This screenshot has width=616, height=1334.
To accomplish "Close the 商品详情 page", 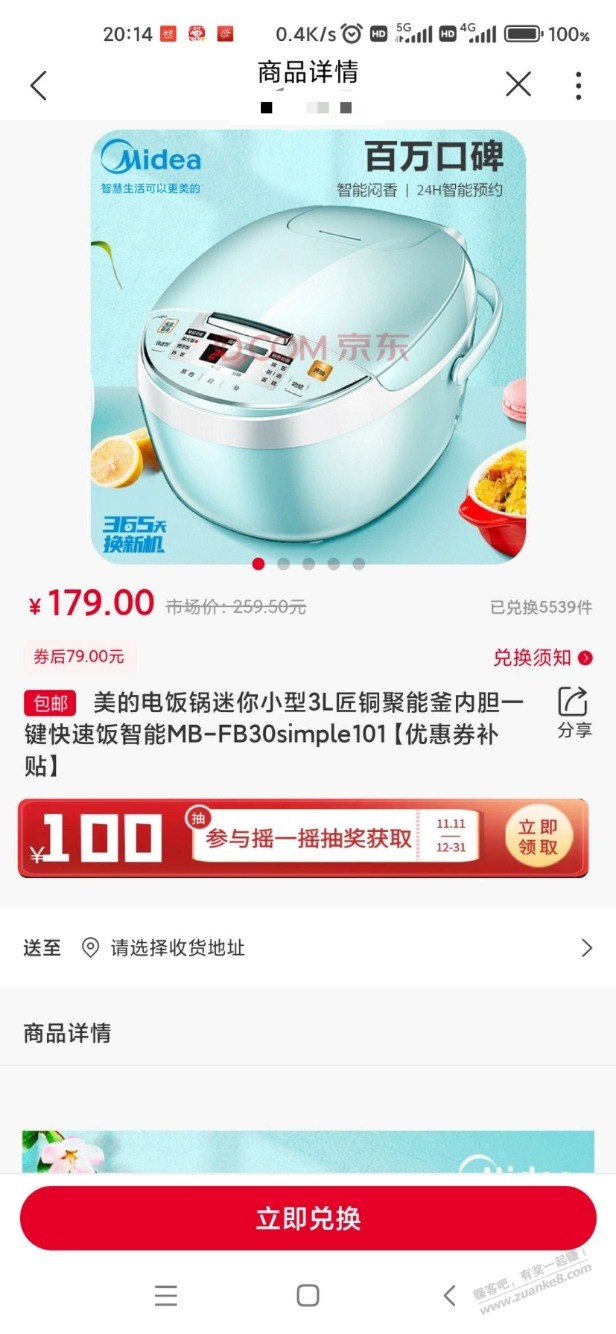I will [518, 85].
